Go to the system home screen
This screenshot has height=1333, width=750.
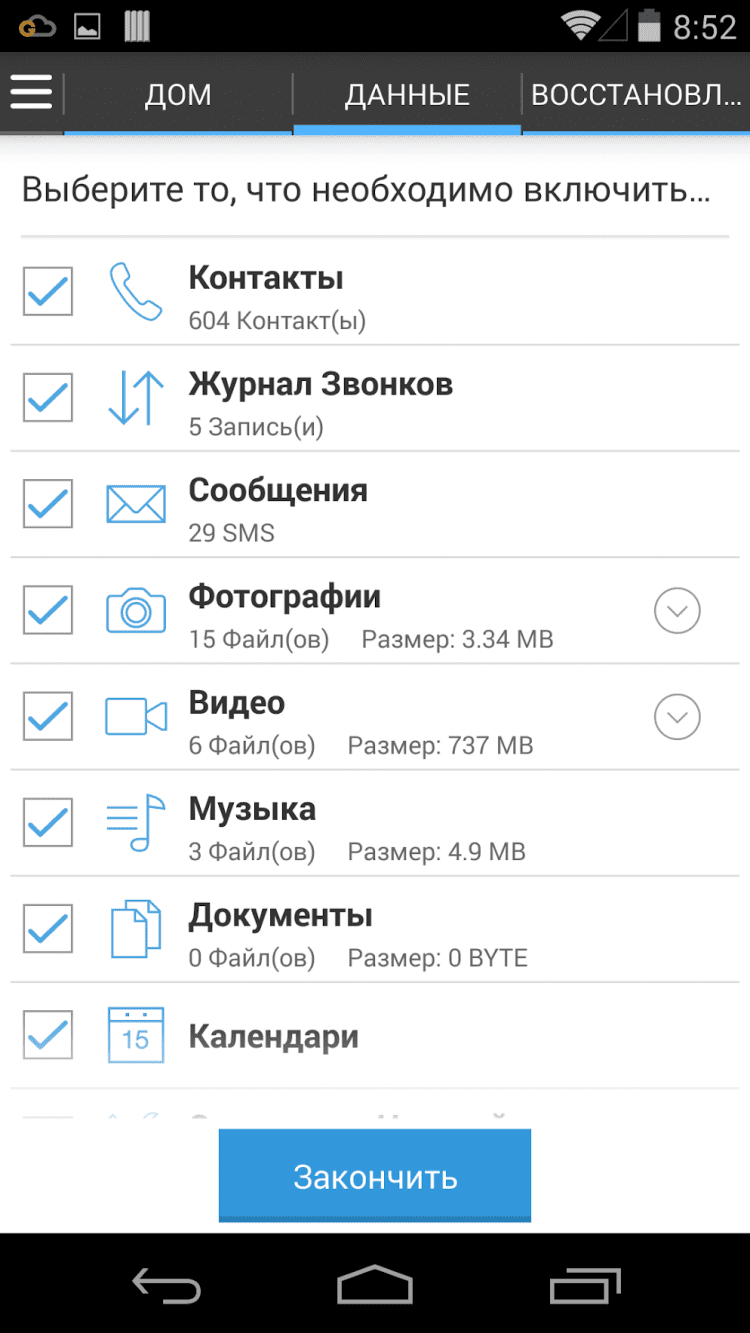[375, 1284]
